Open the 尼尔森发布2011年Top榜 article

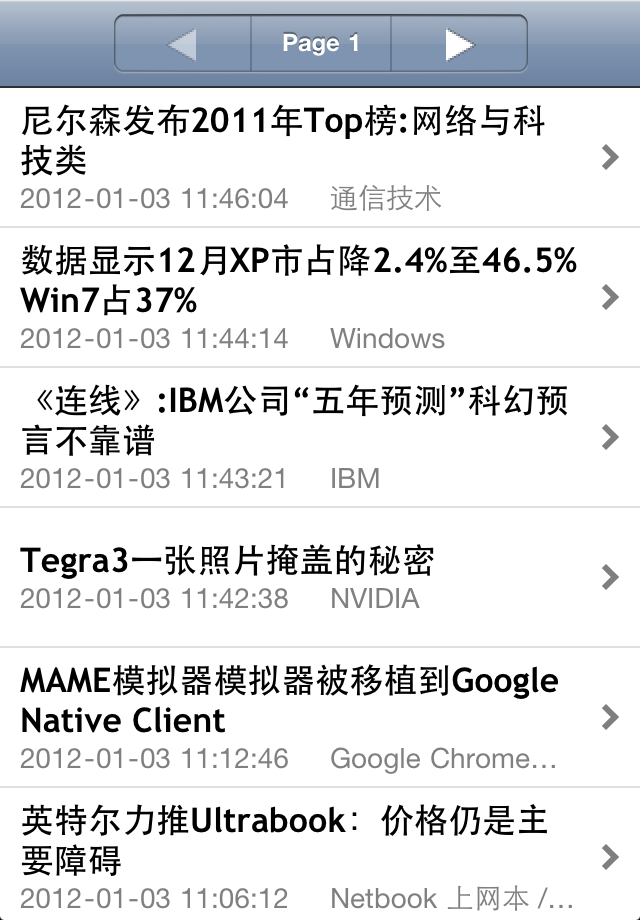[300, 158]
